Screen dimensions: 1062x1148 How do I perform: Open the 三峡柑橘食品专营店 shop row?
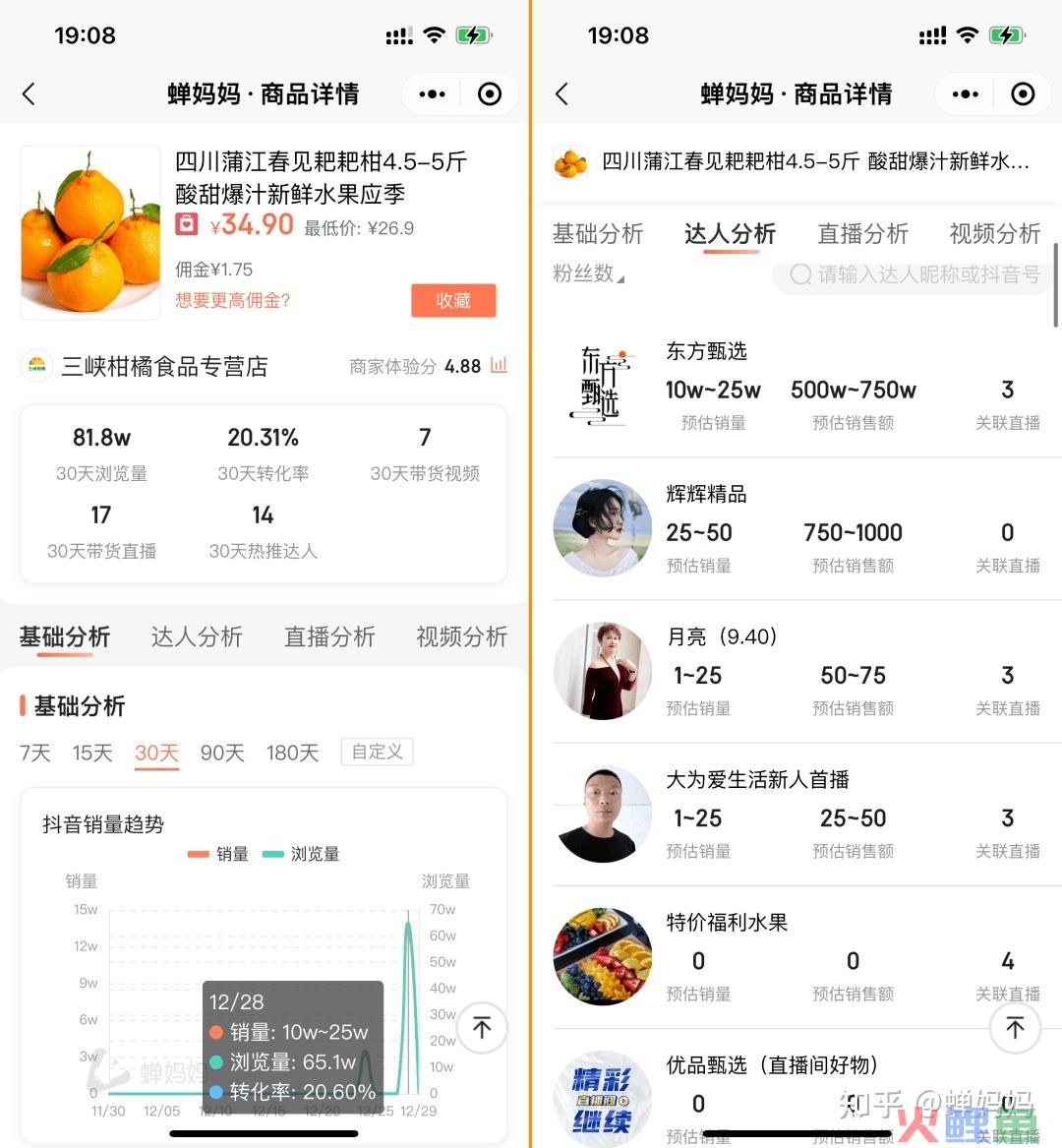click(164, 366)
